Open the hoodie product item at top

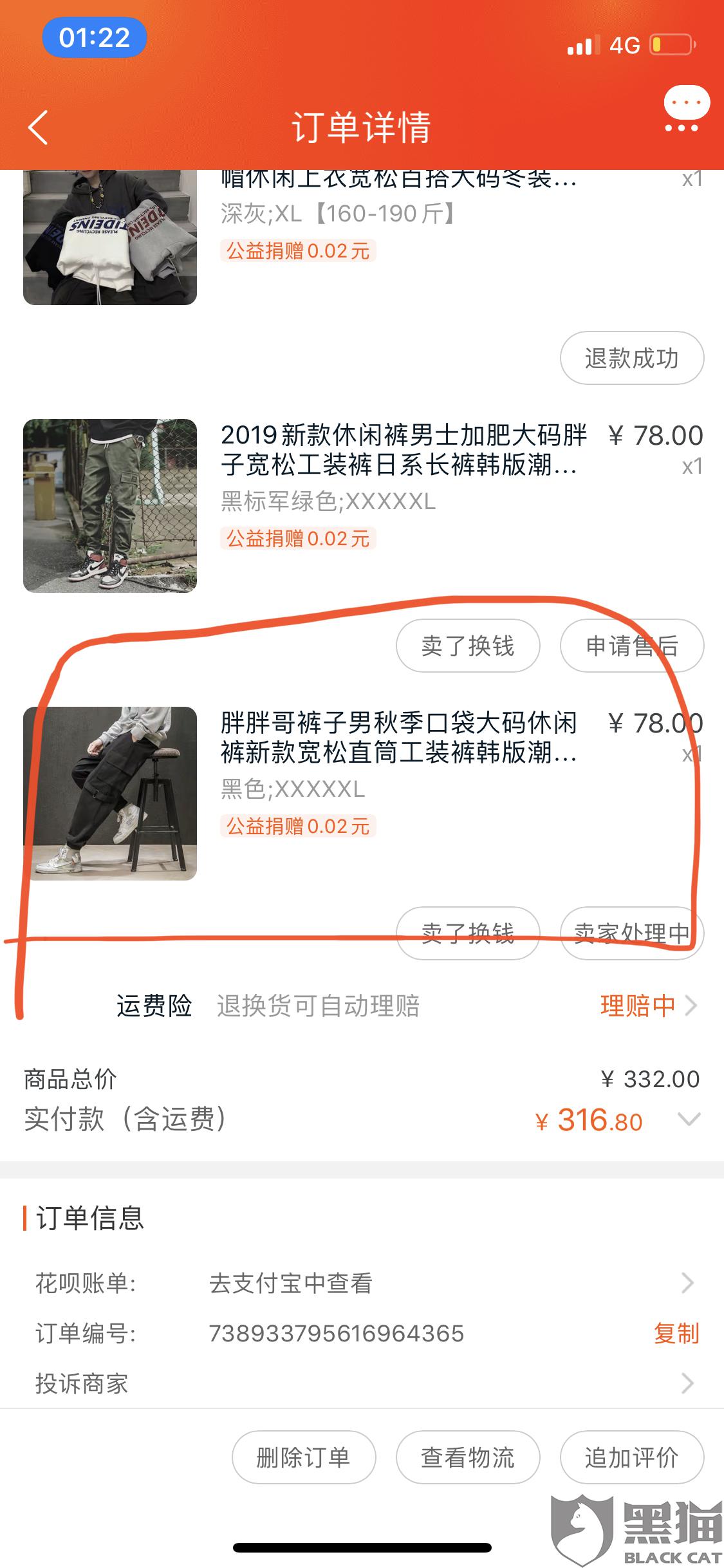(362, 238)
